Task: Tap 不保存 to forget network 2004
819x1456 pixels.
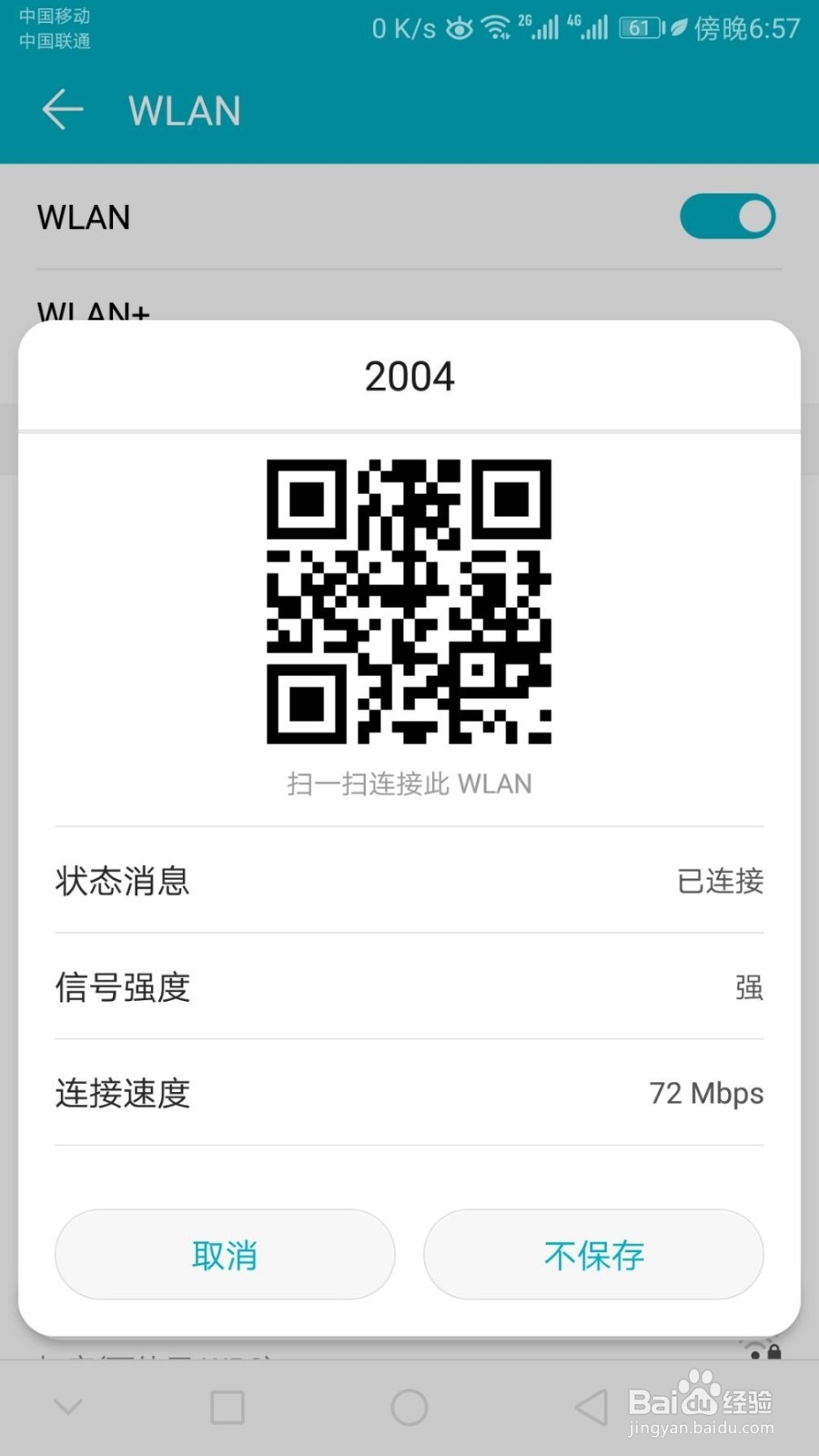Action: (593, 1255)
